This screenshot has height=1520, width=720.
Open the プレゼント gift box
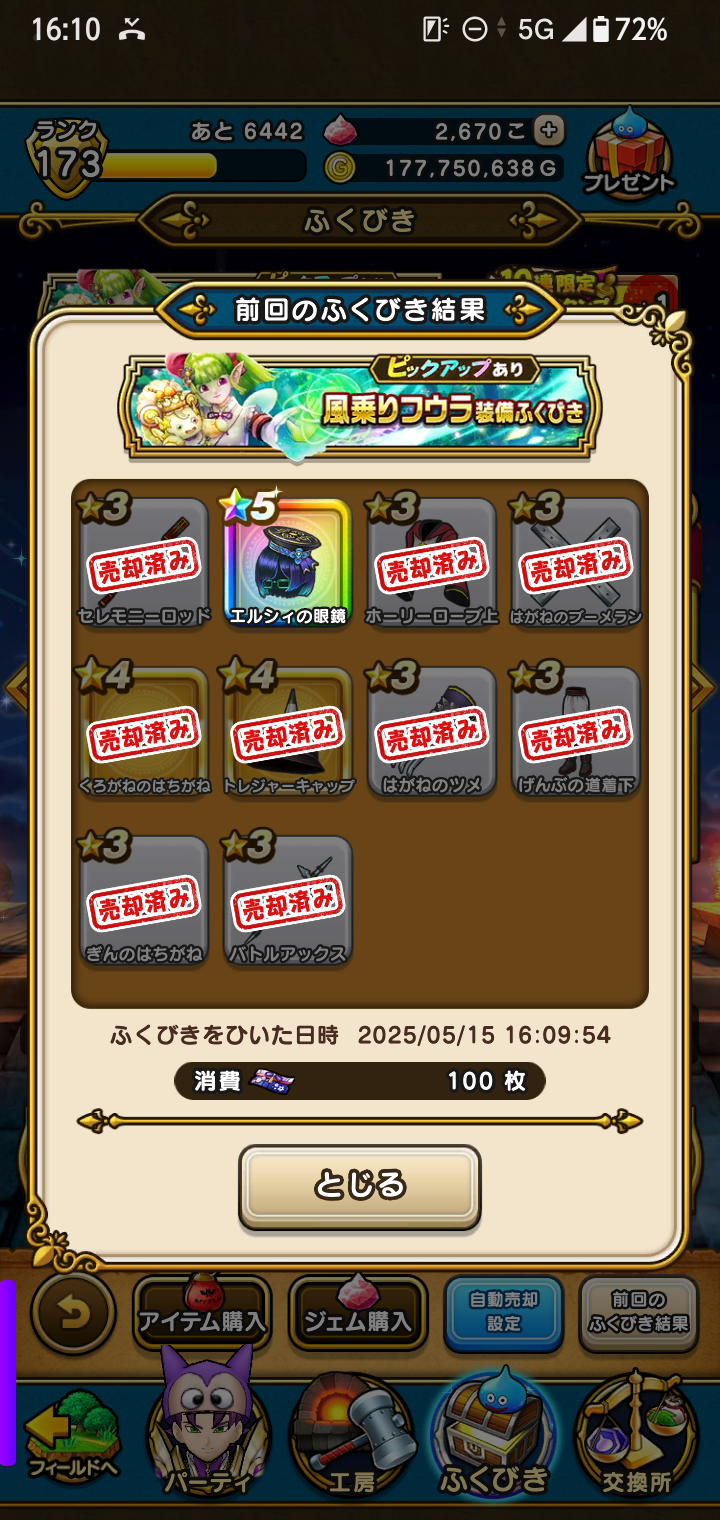[629, 155]
